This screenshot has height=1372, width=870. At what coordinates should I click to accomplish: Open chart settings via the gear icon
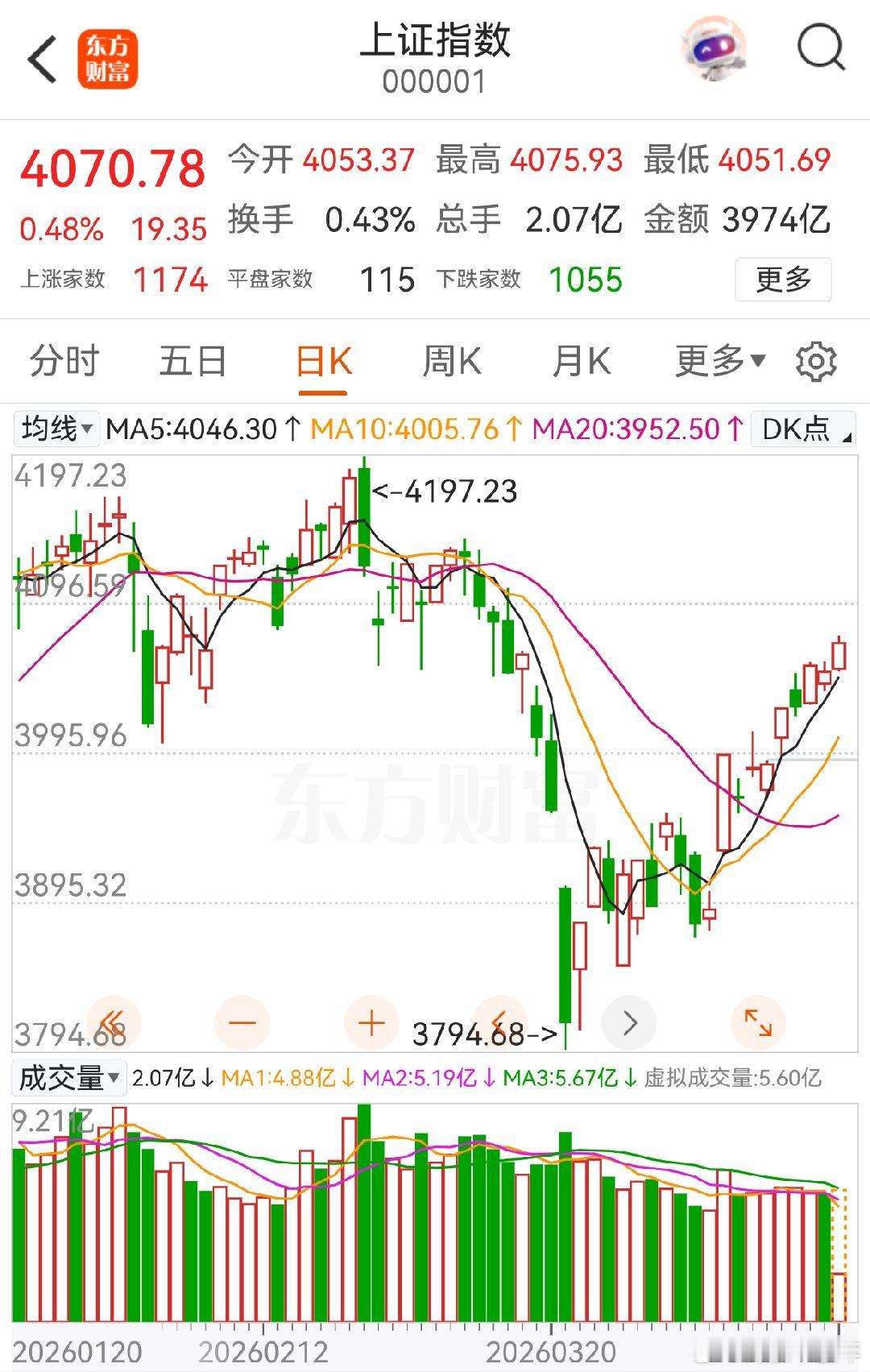coord(818,360)
